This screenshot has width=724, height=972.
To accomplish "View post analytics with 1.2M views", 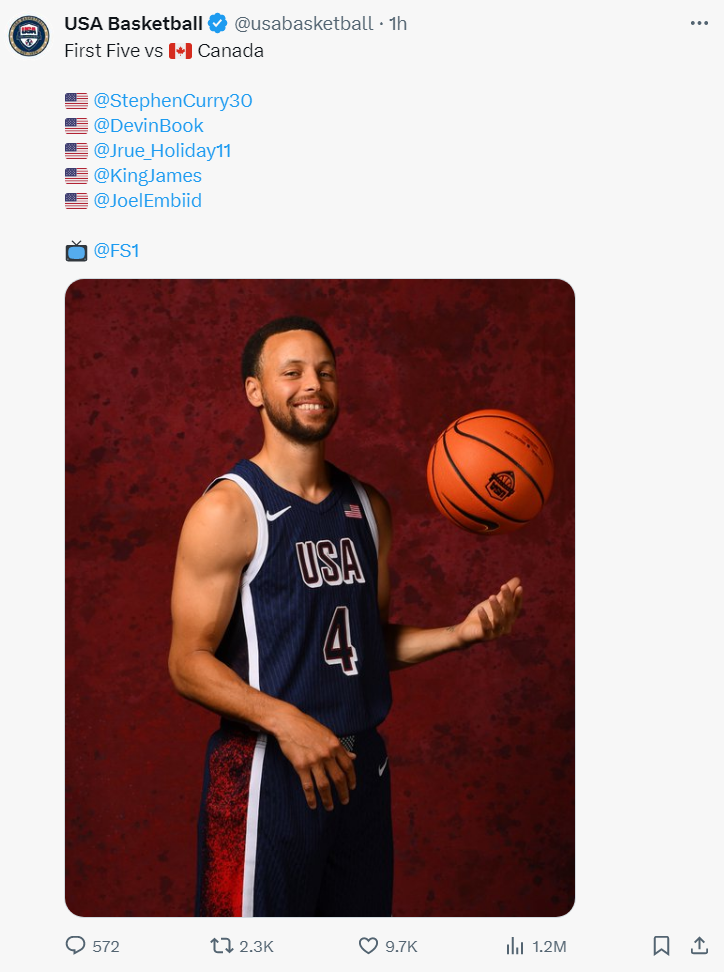I will click(516, 945).
